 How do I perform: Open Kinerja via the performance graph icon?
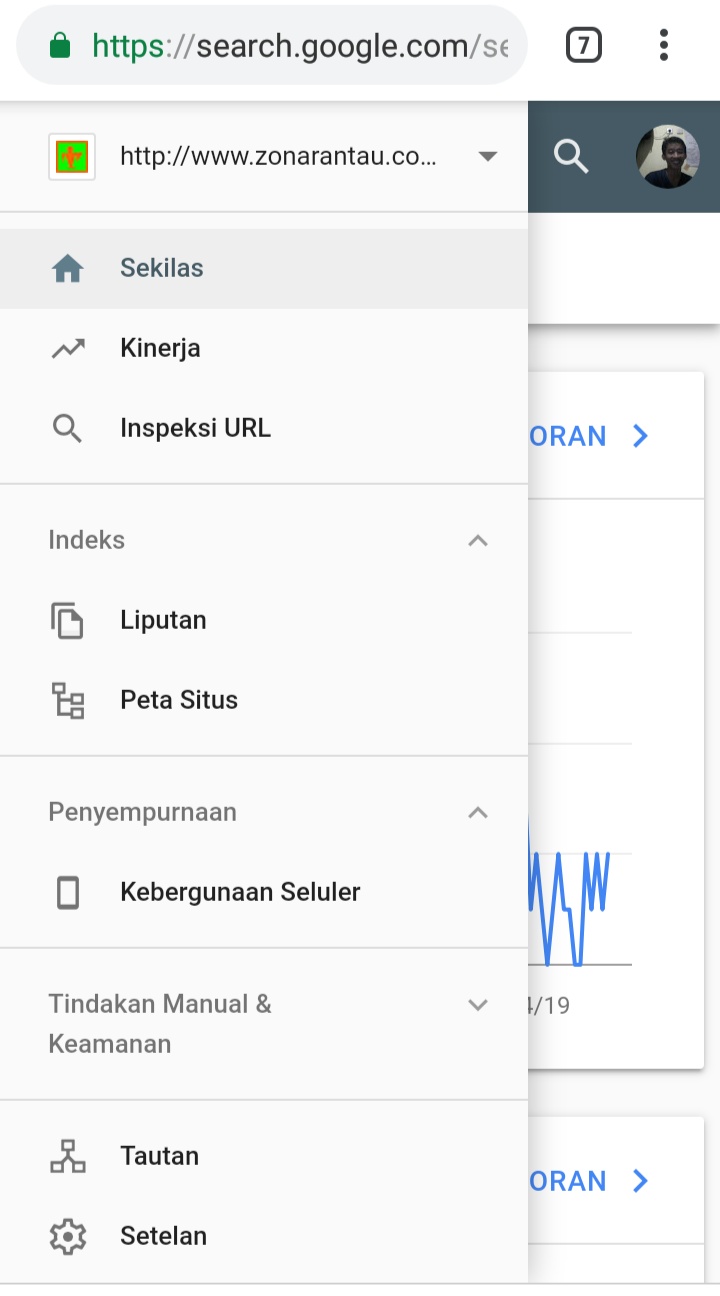tap(68, 347)
